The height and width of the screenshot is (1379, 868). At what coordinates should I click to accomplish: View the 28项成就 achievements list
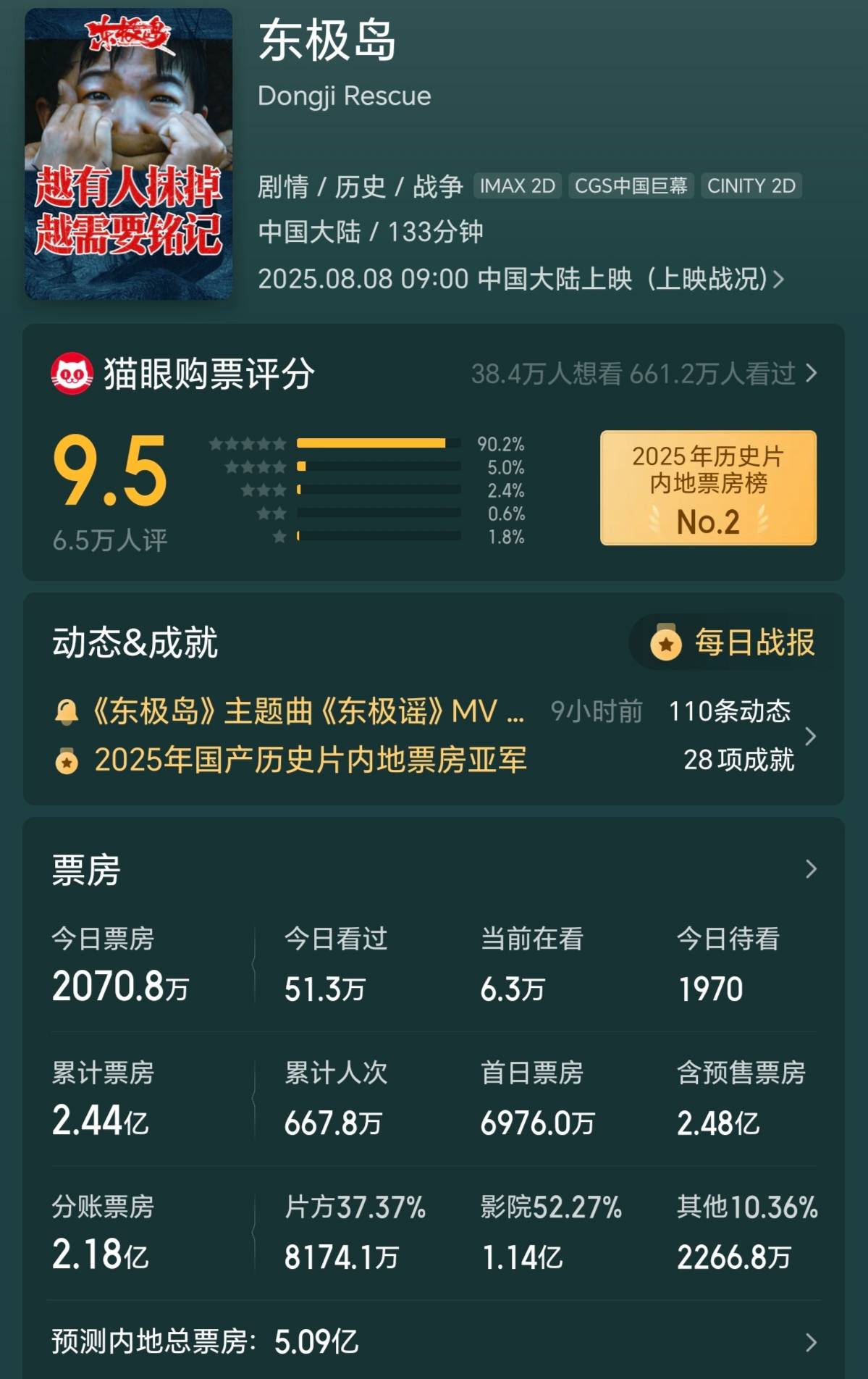(738, 760)
